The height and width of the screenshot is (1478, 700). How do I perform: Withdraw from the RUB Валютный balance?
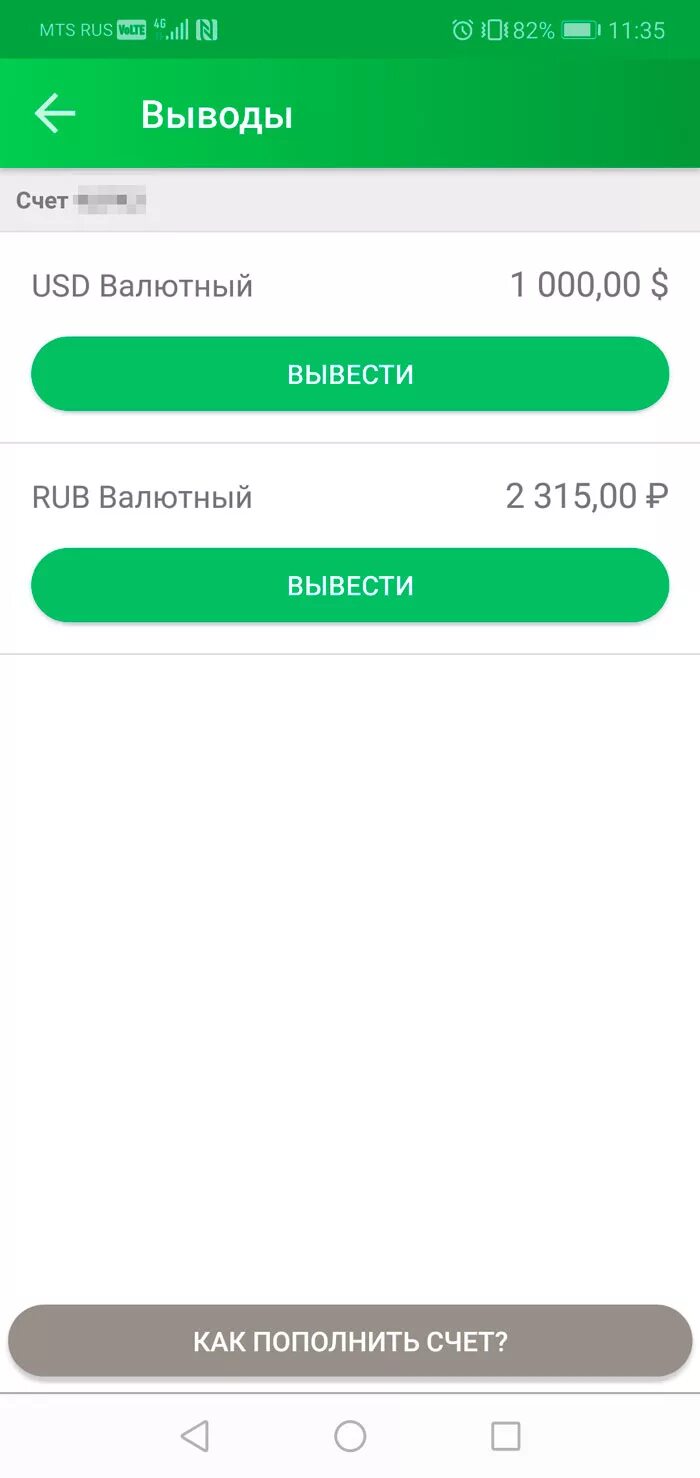[350, 585]
